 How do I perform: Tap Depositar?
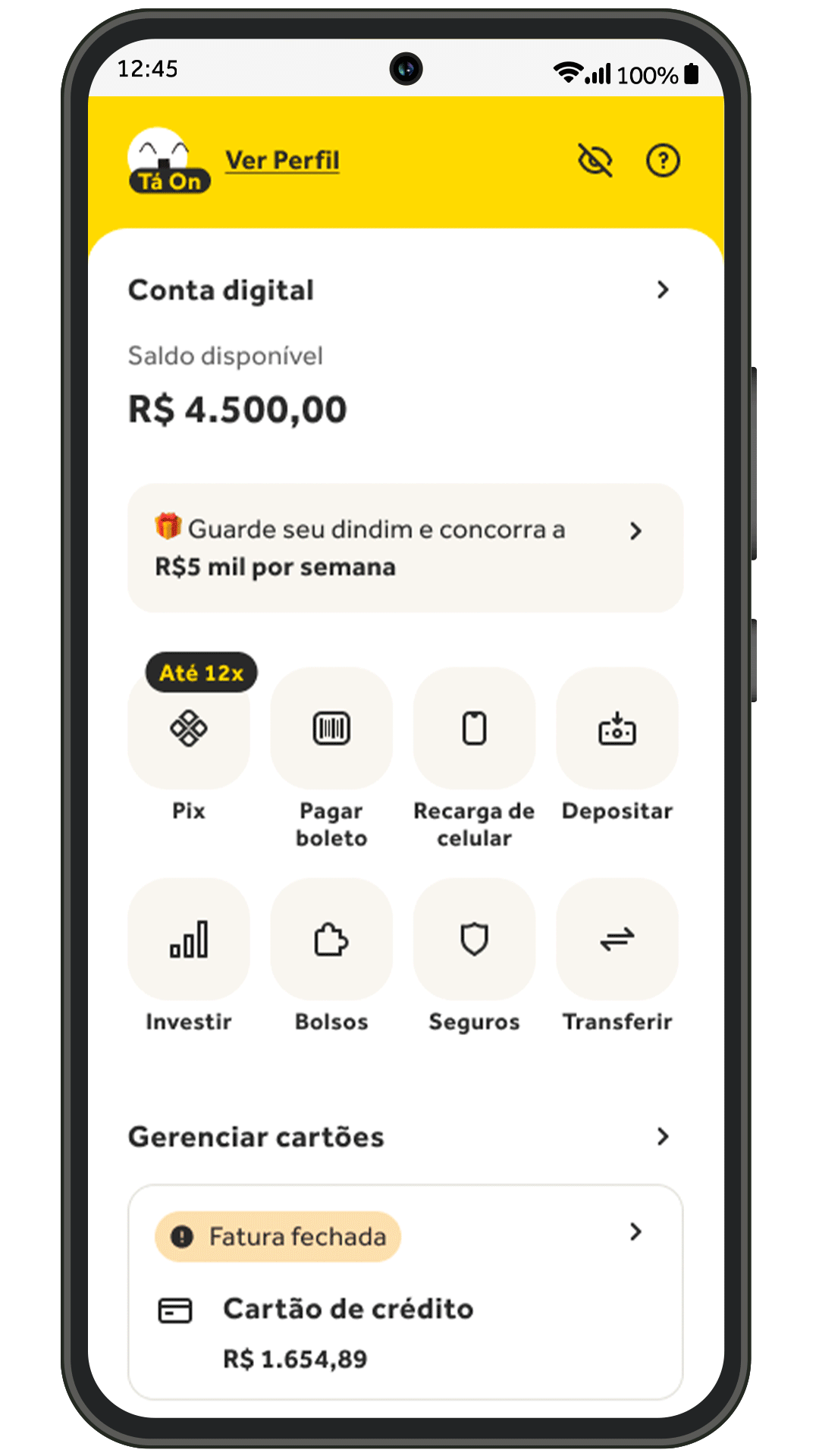[x=617, y=729]
